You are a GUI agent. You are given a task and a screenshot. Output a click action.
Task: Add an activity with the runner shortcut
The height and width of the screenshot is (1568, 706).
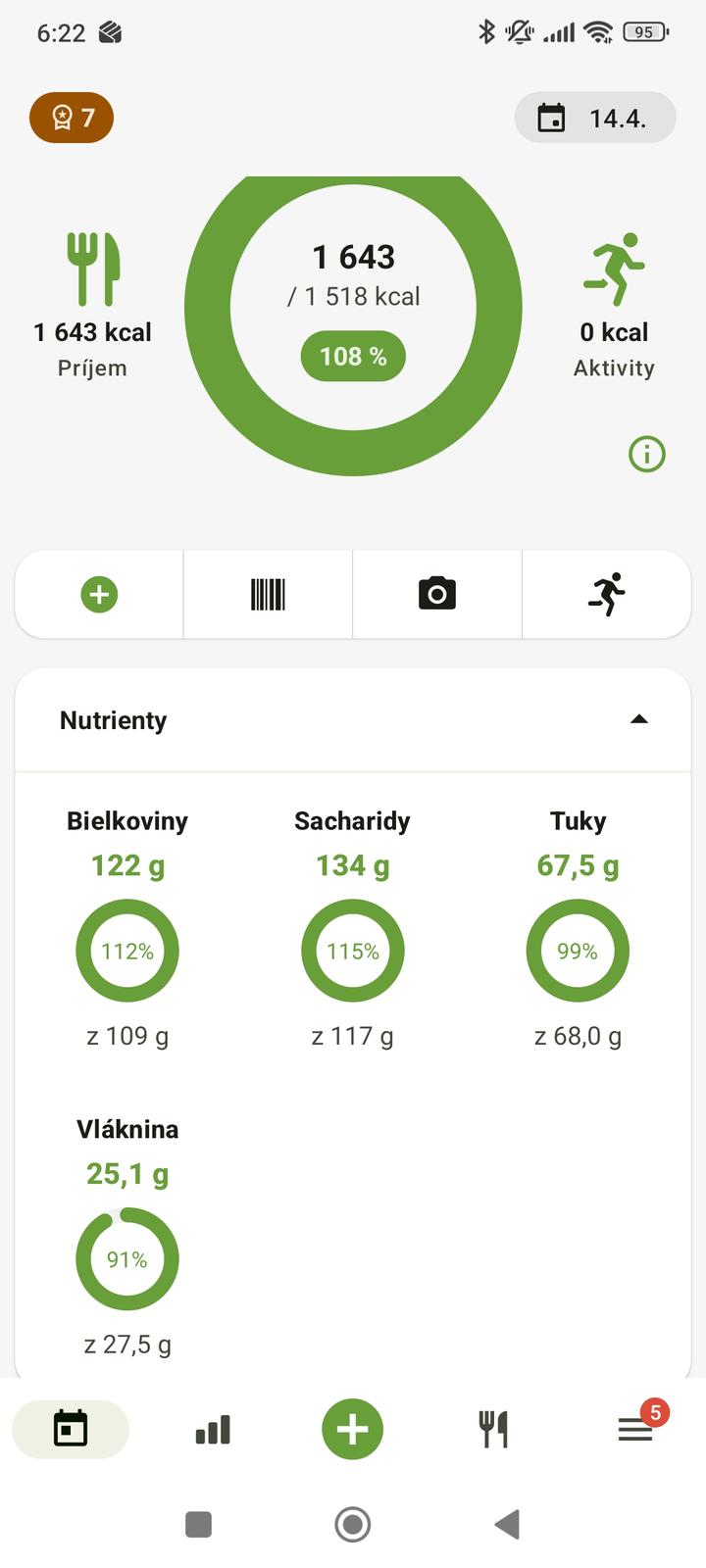[x=607, y=595]
